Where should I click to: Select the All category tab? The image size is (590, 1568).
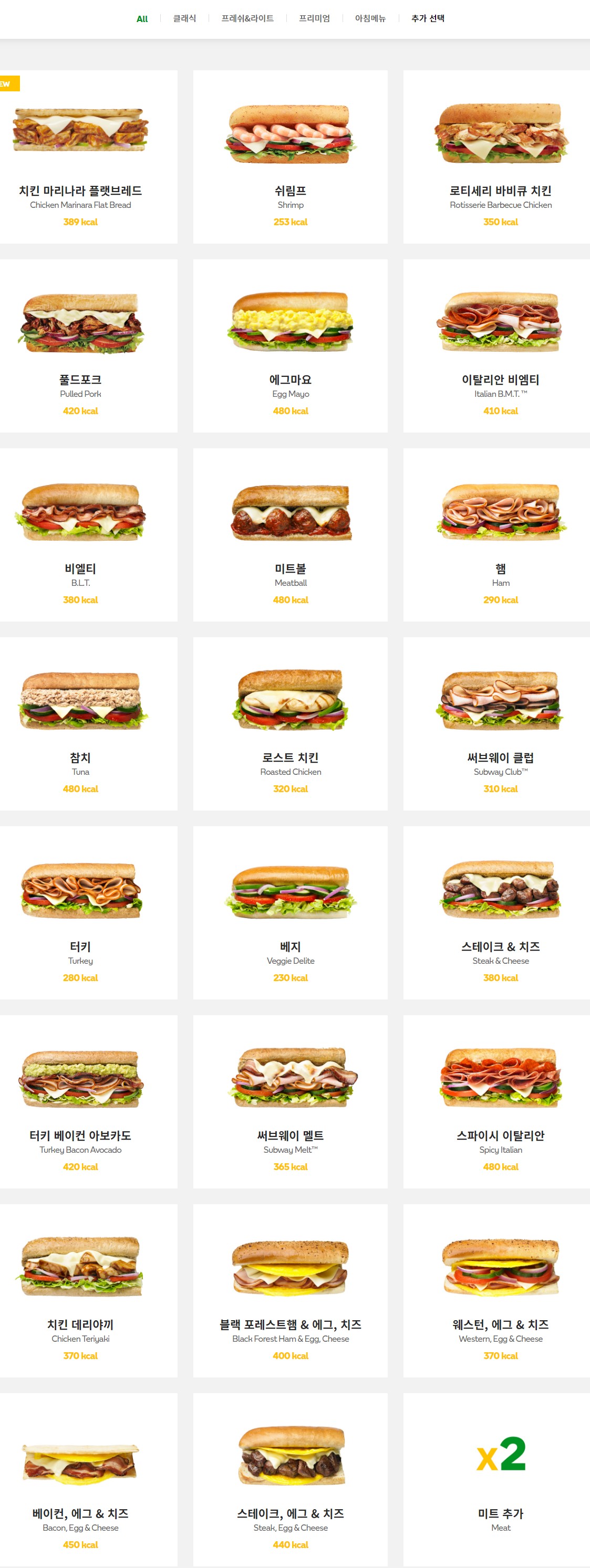click(x=142, y=19)
